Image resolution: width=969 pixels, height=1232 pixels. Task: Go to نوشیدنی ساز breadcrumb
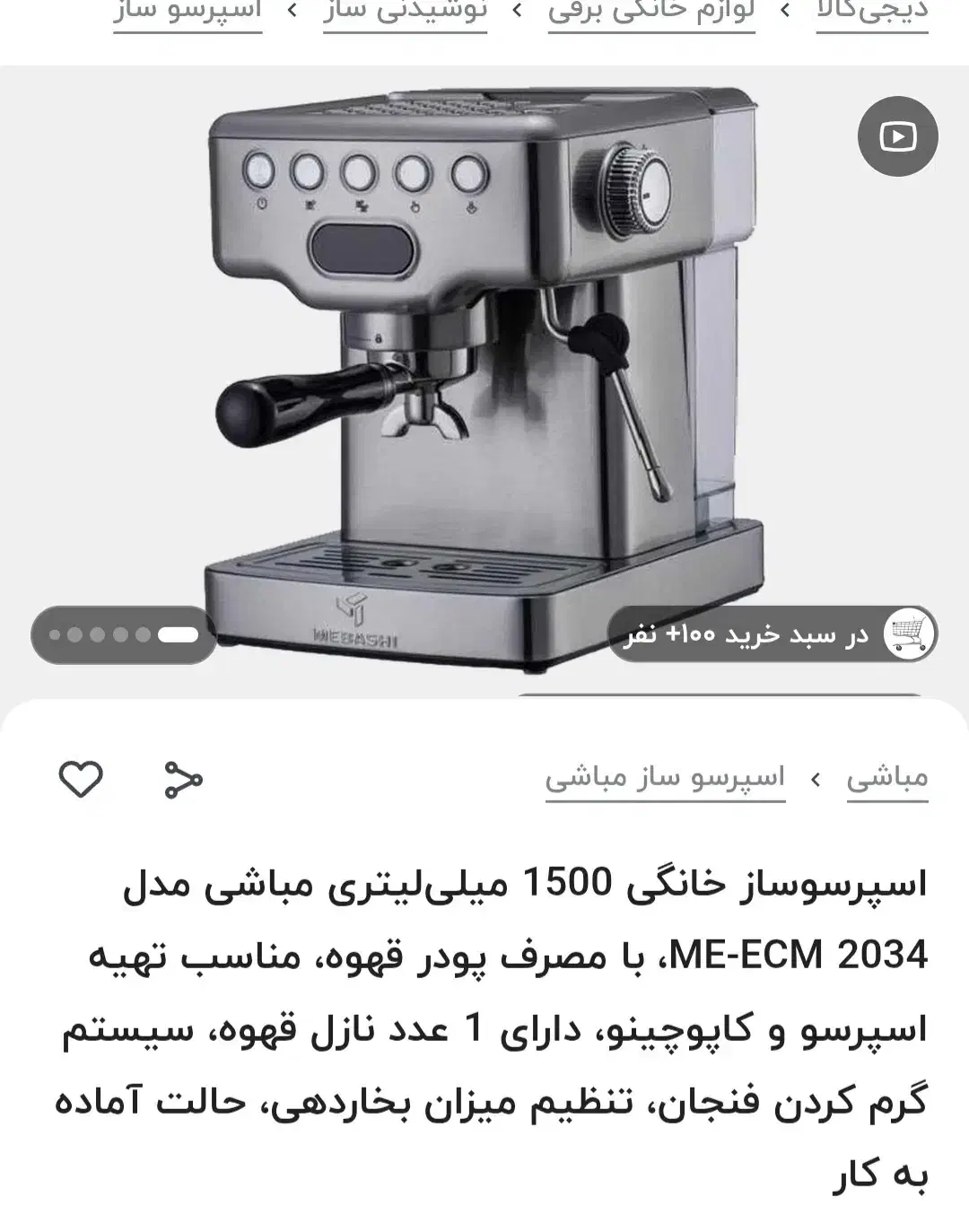(x=406, y=13)
